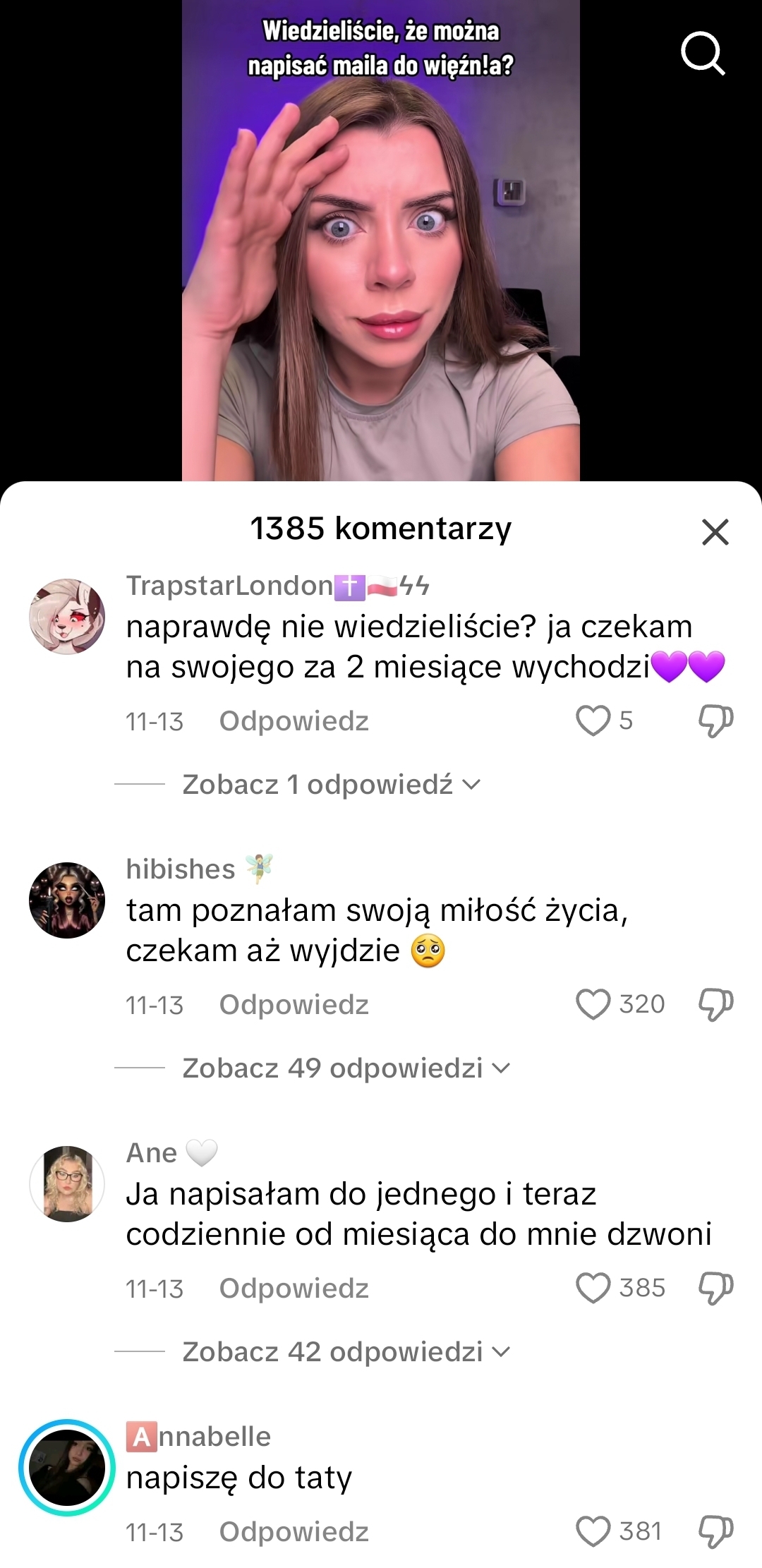Expand 'Zobacz 1 odpowiedź' replies
This screenshot has height=1568, width=762.
330,785
